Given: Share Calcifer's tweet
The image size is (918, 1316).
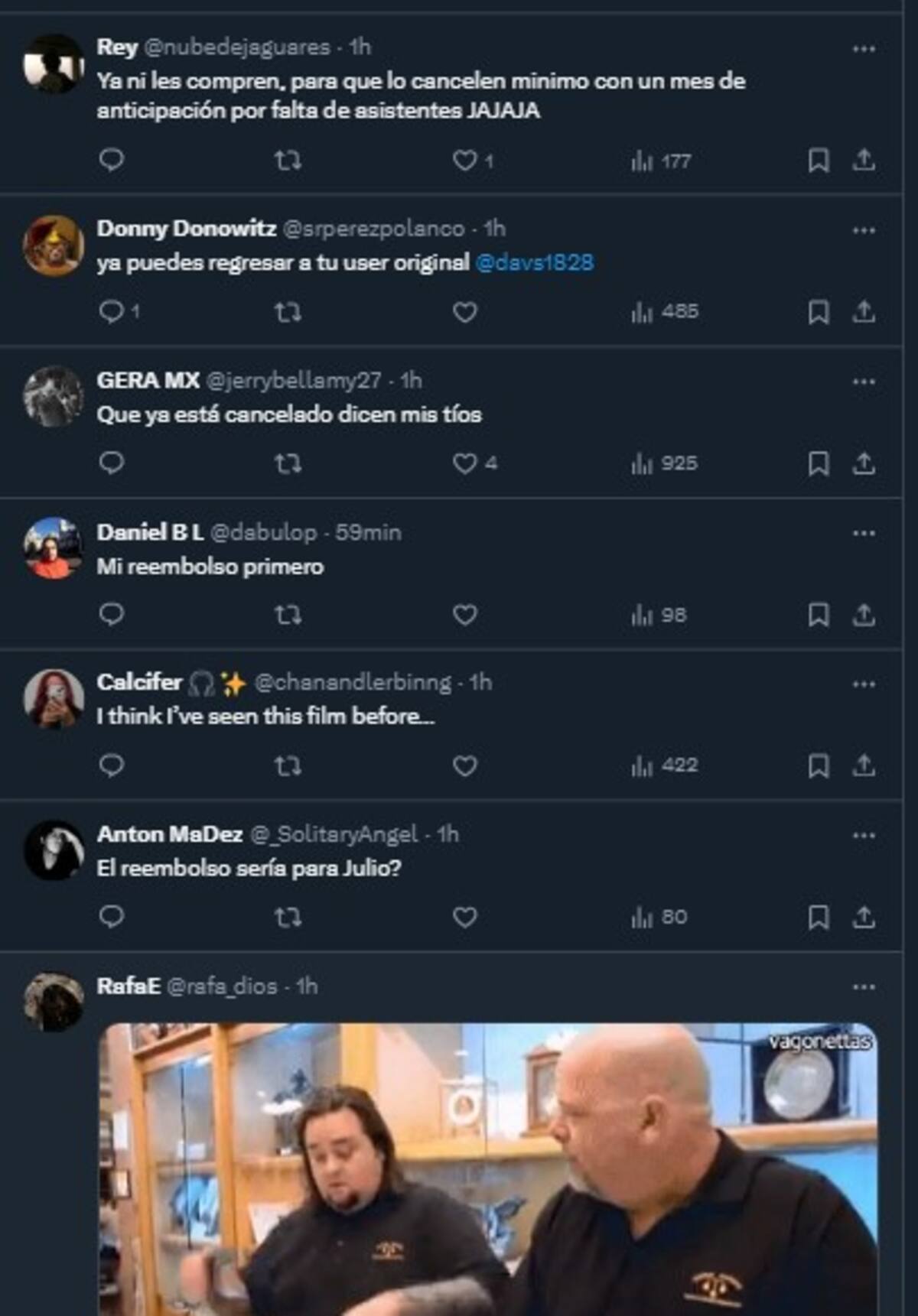Looking at the screenshot, I should click(864, 765).
